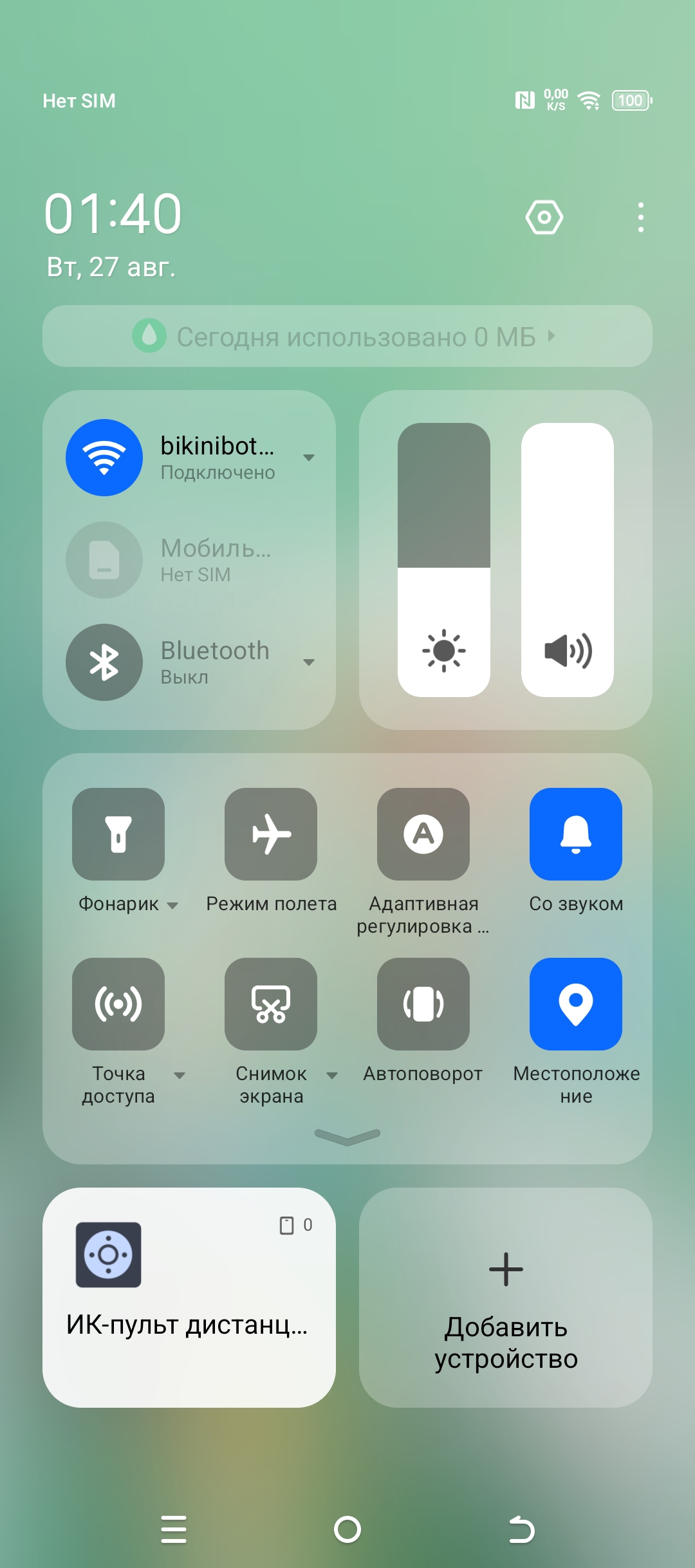Tap the volume slider
The image size is (695, 1568).
567,560
